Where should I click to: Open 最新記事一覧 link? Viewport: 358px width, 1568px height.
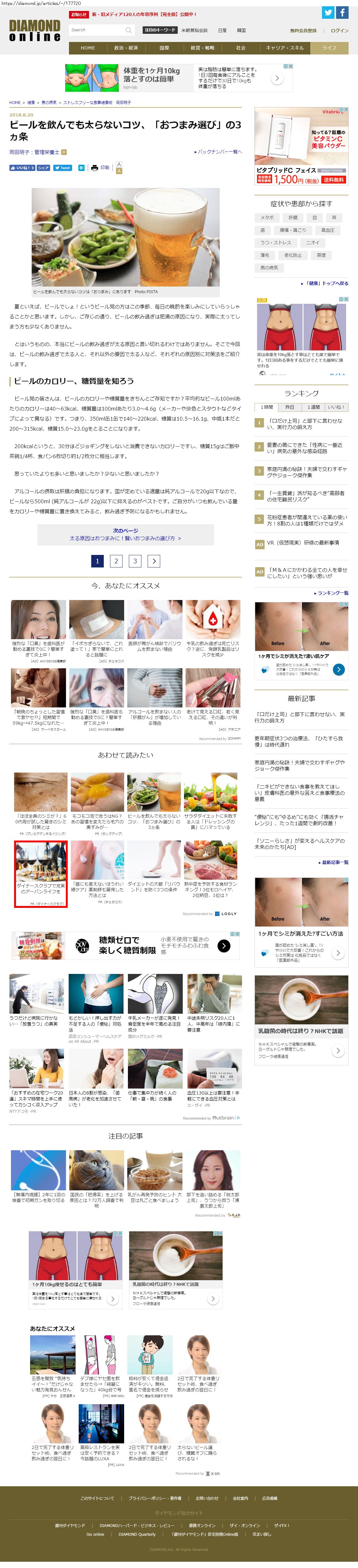click(x=334, y=862)
